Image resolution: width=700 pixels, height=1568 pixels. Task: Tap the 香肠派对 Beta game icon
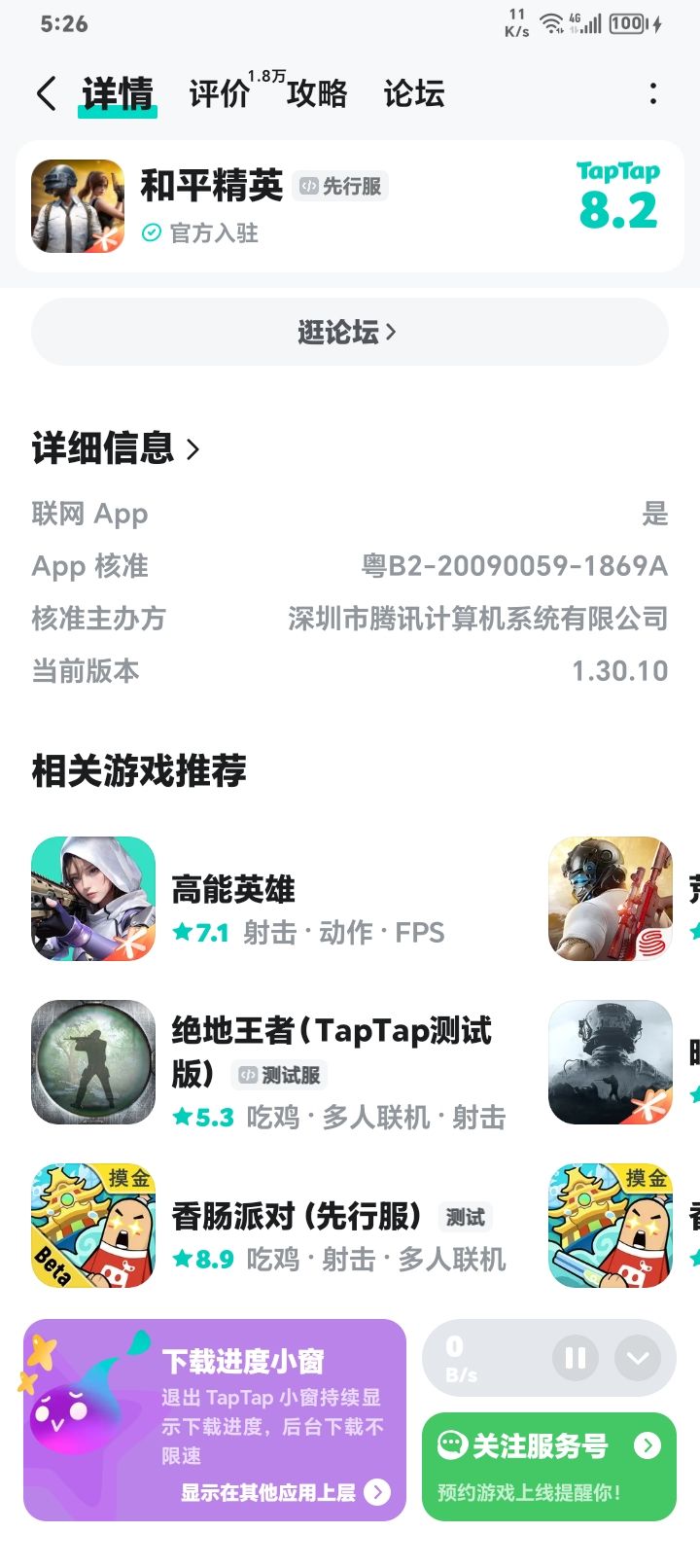pyautogui.click(x=93, y=1224)
